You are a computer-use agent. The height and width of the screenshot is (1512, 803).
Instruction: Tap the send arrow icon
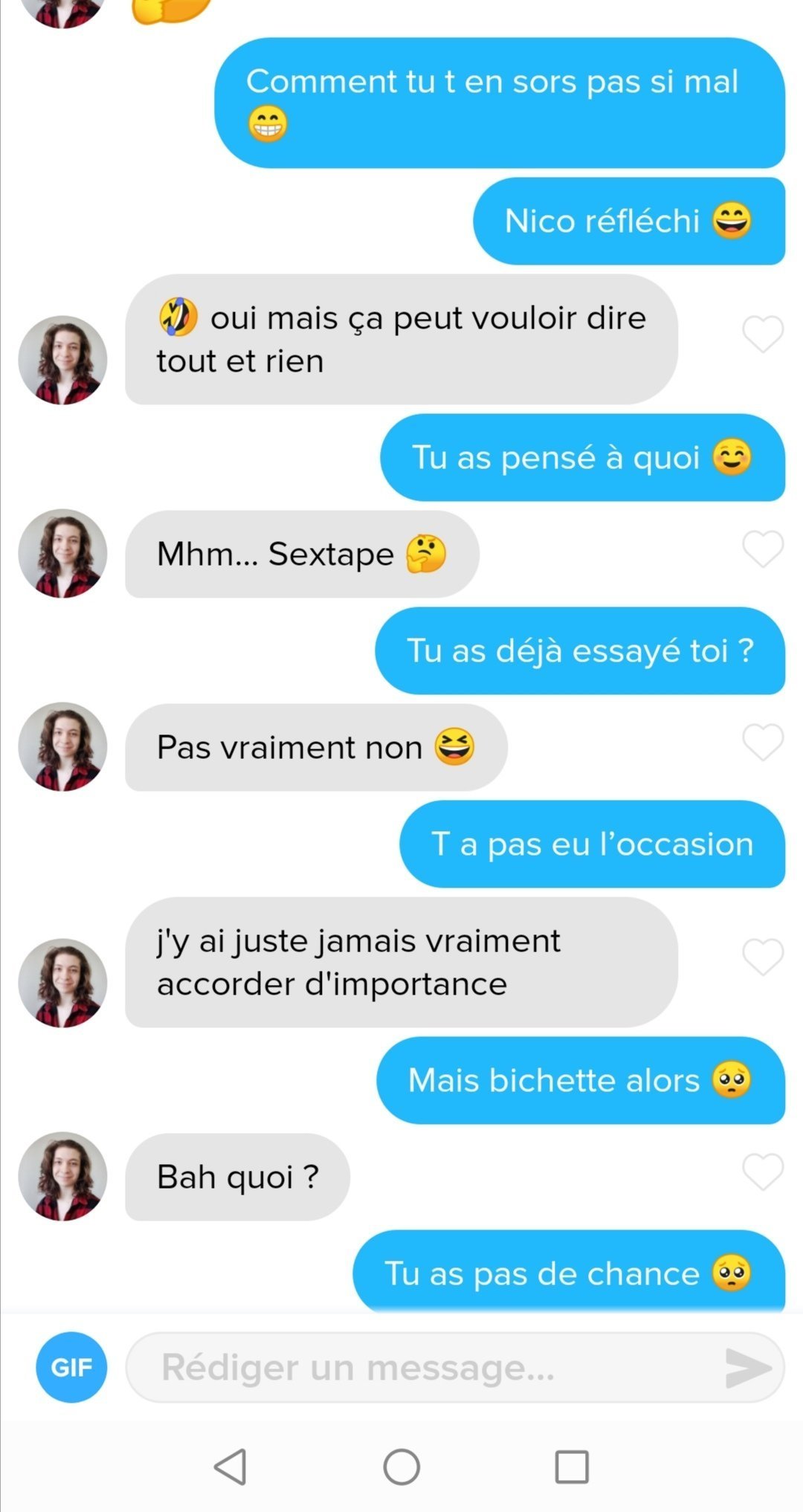click(x=747, y=1368)
